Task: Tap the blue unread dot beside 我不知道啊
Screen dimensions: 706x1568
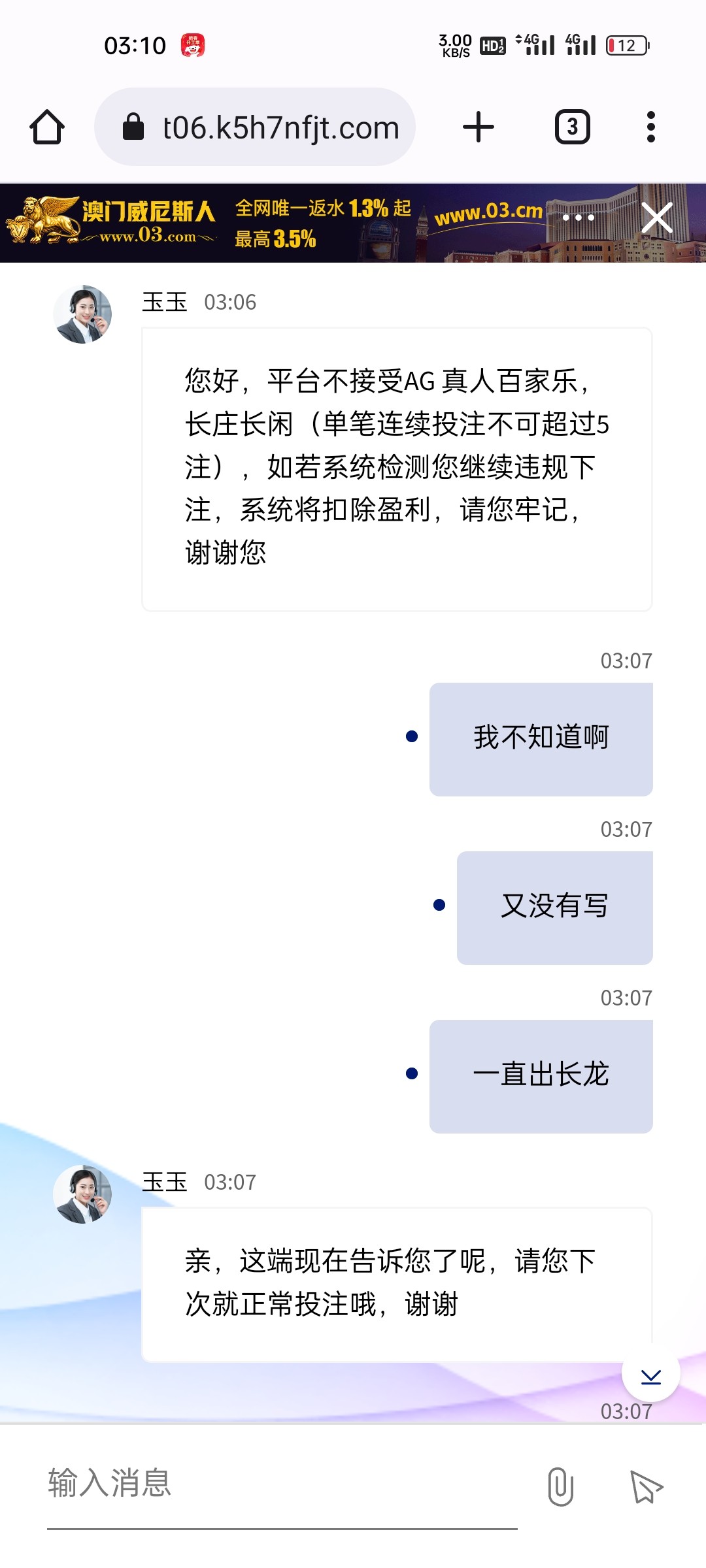Action: click(411, 737)
